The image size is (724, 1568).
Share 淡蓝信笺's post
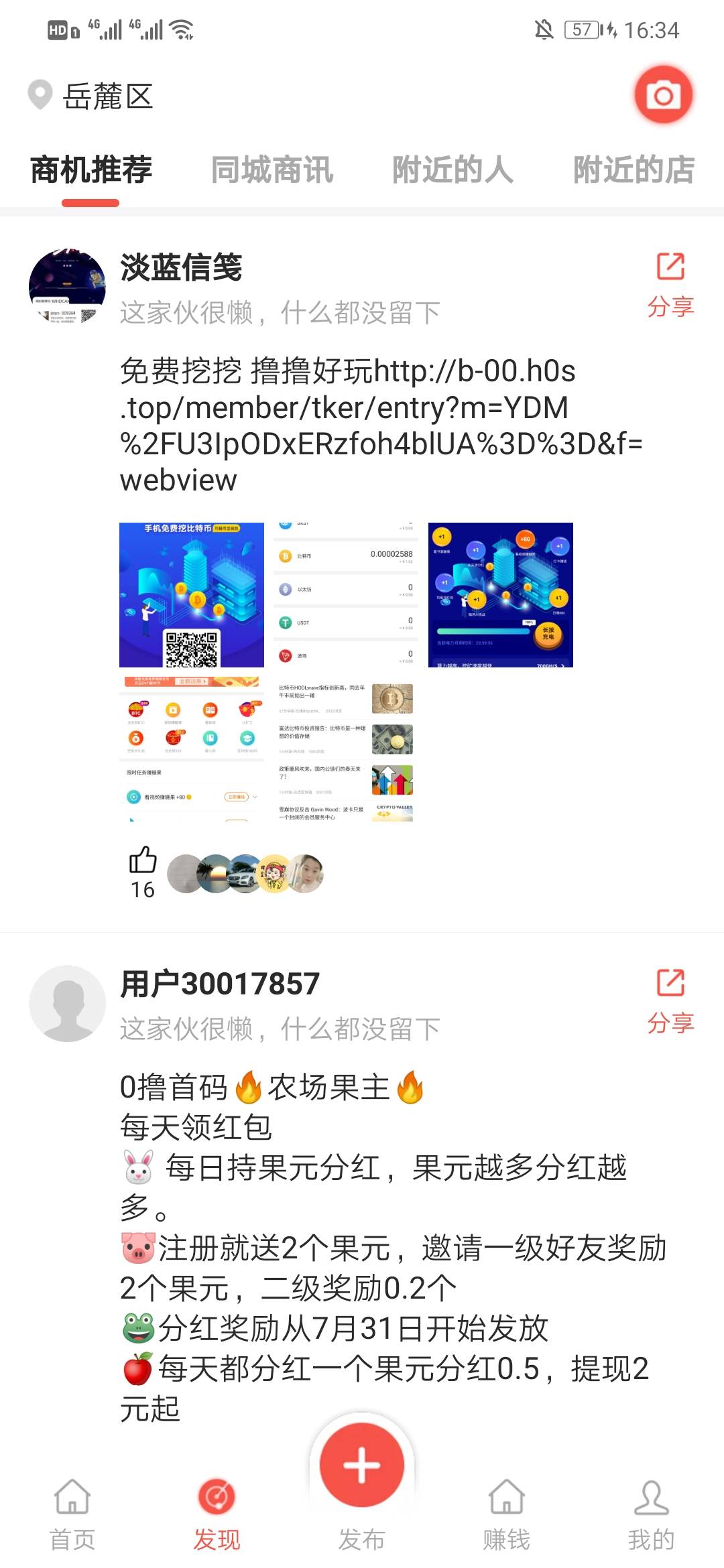pos(670,284)
